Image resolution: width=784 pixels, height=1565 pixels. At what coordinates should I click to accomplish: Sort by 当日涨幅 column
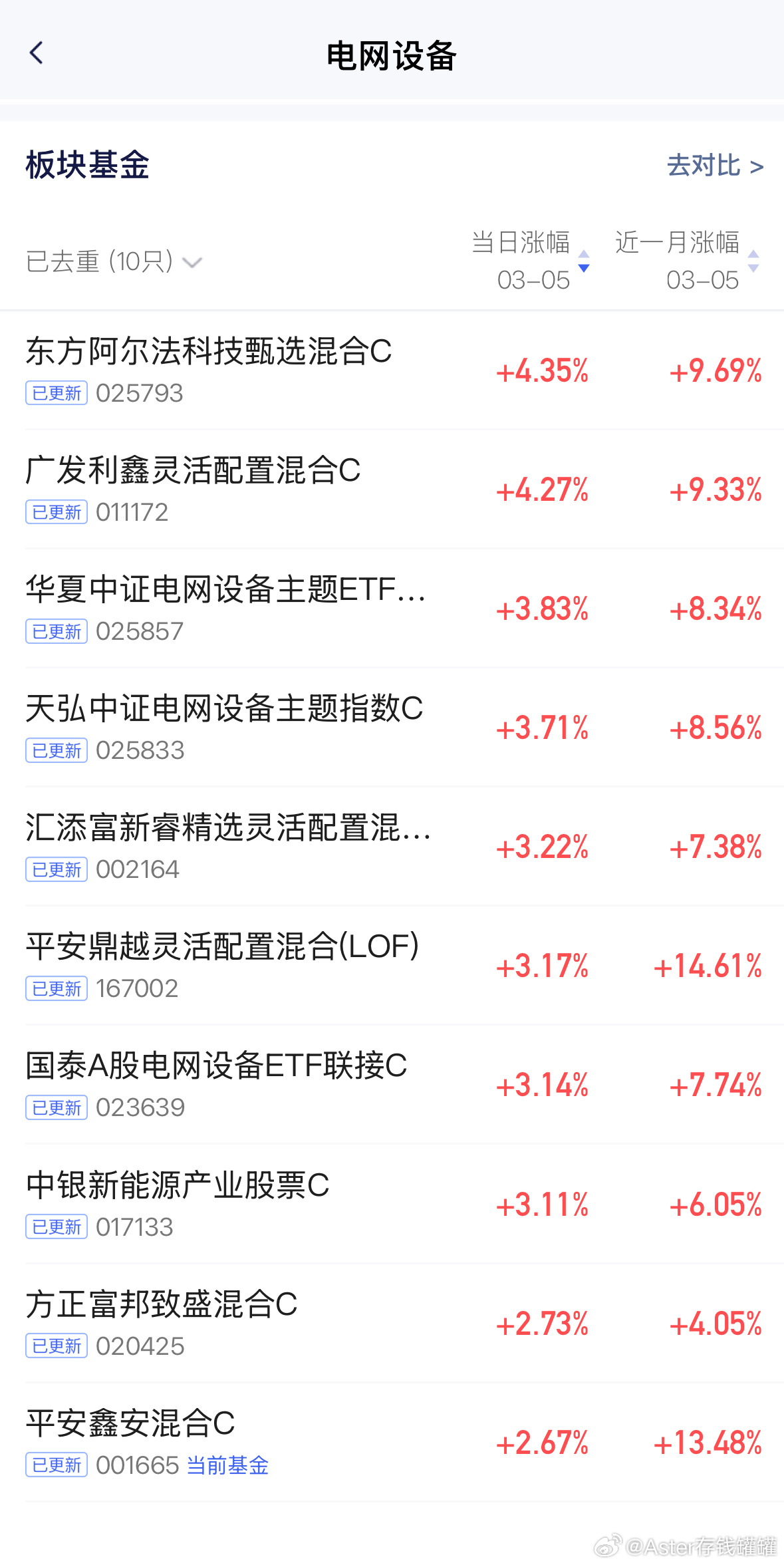pyautogui.click(x=530, y=261)
